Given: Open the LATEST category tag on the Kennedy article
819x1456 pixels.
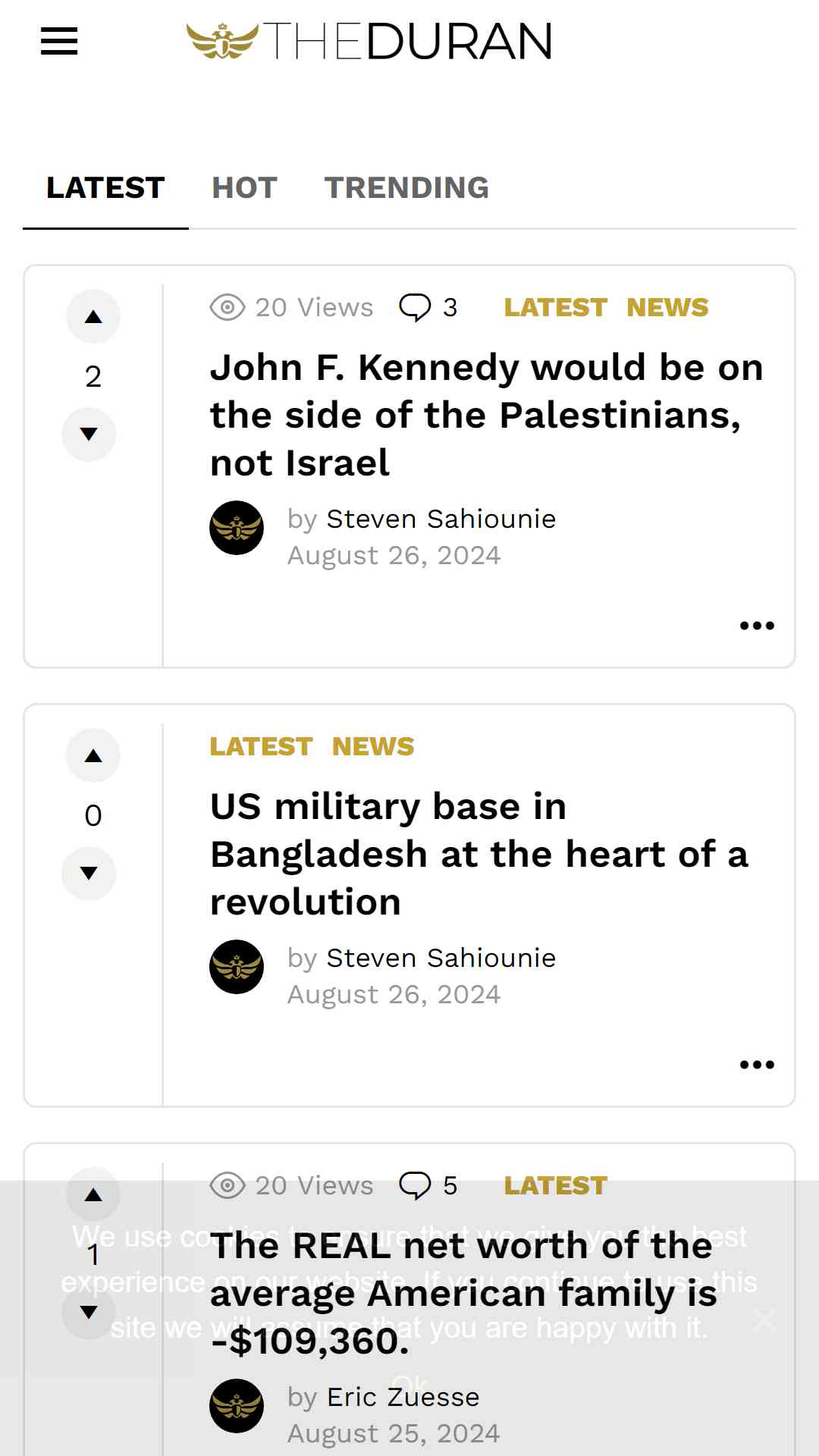Looking at the screenshot, I should click(x=556, y=307).
